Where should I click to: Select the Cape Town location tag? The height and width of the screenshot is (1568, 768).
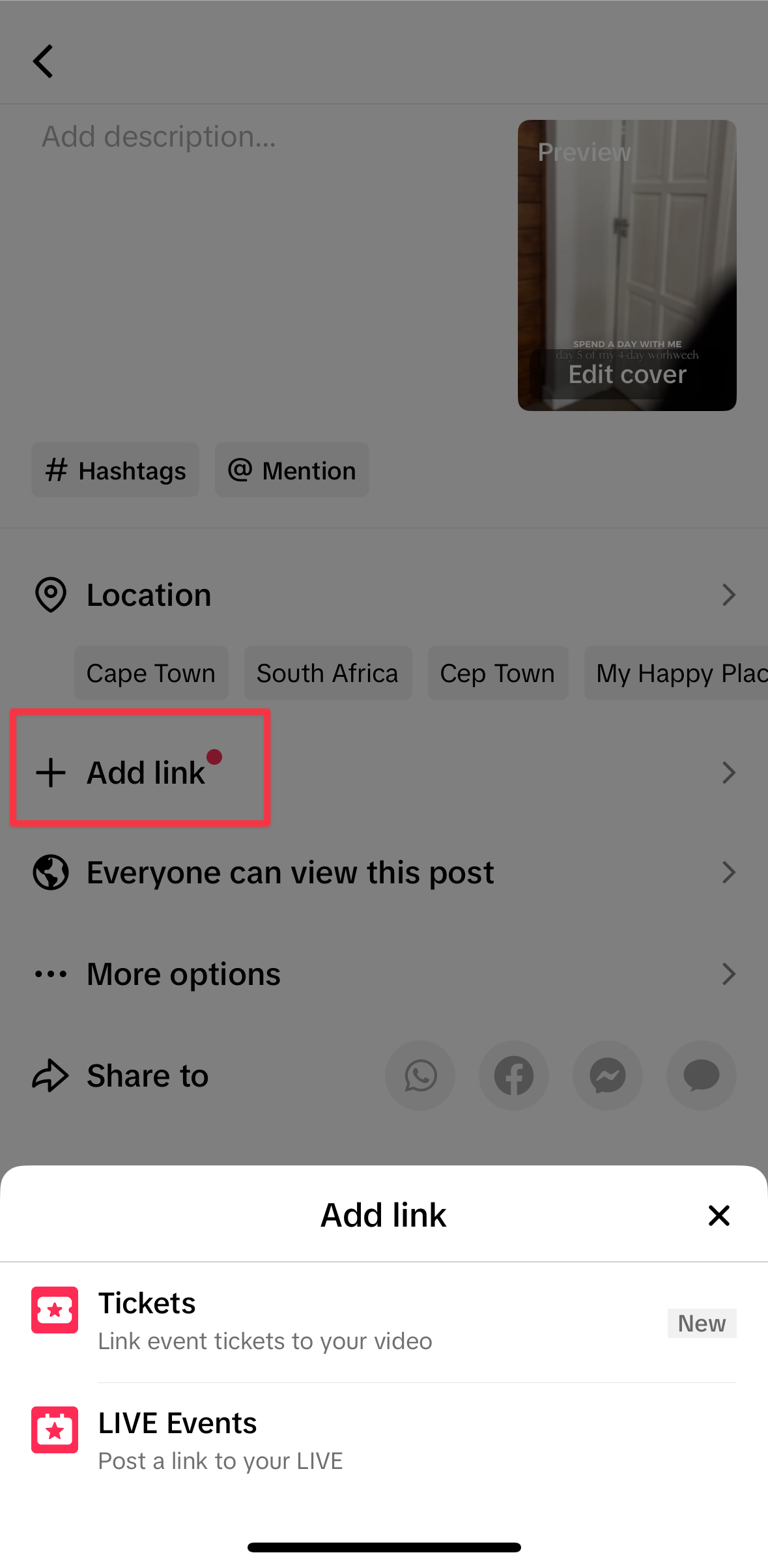click(x=150, y=673)
